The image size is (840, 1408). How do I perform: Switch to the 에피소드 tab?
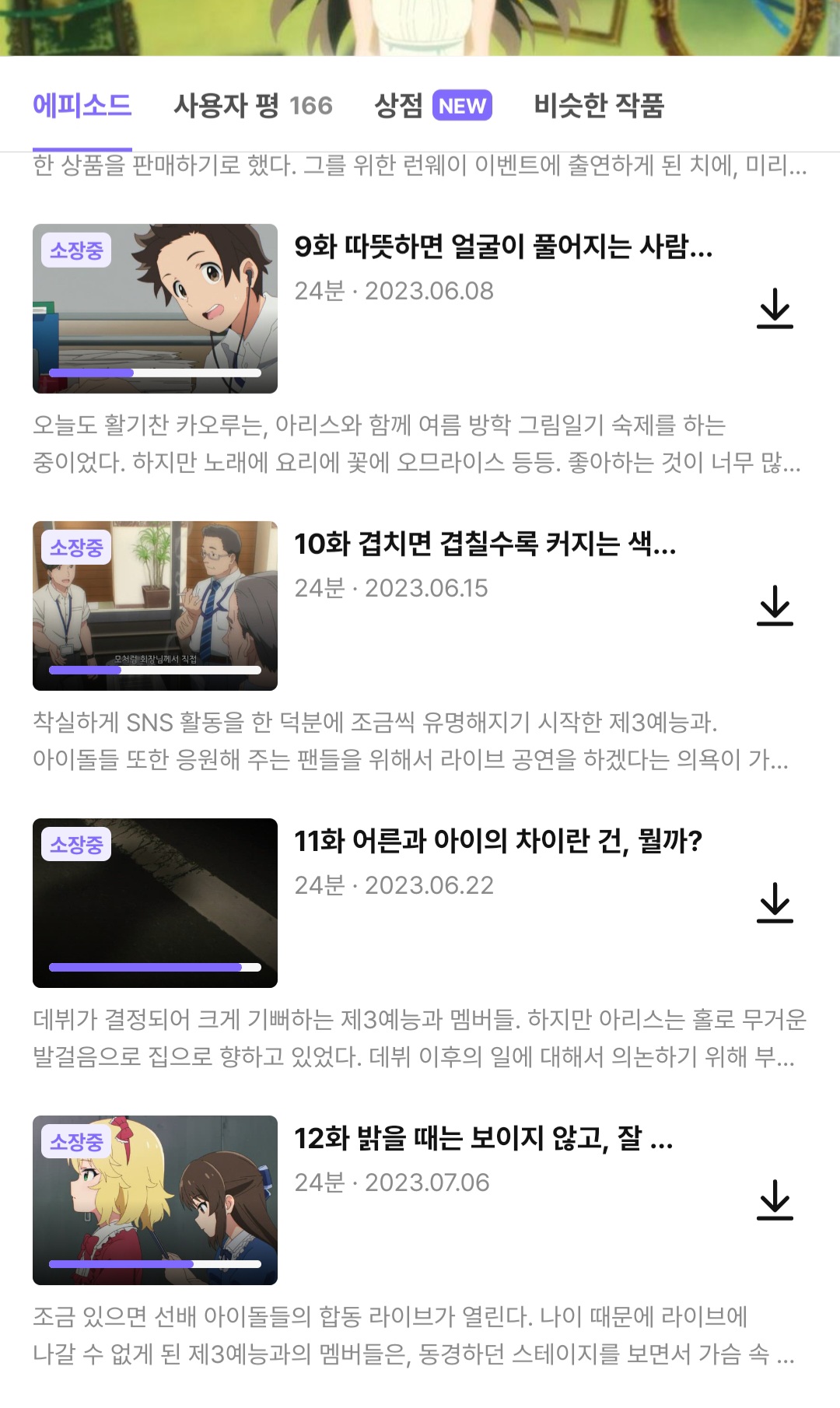82,105
